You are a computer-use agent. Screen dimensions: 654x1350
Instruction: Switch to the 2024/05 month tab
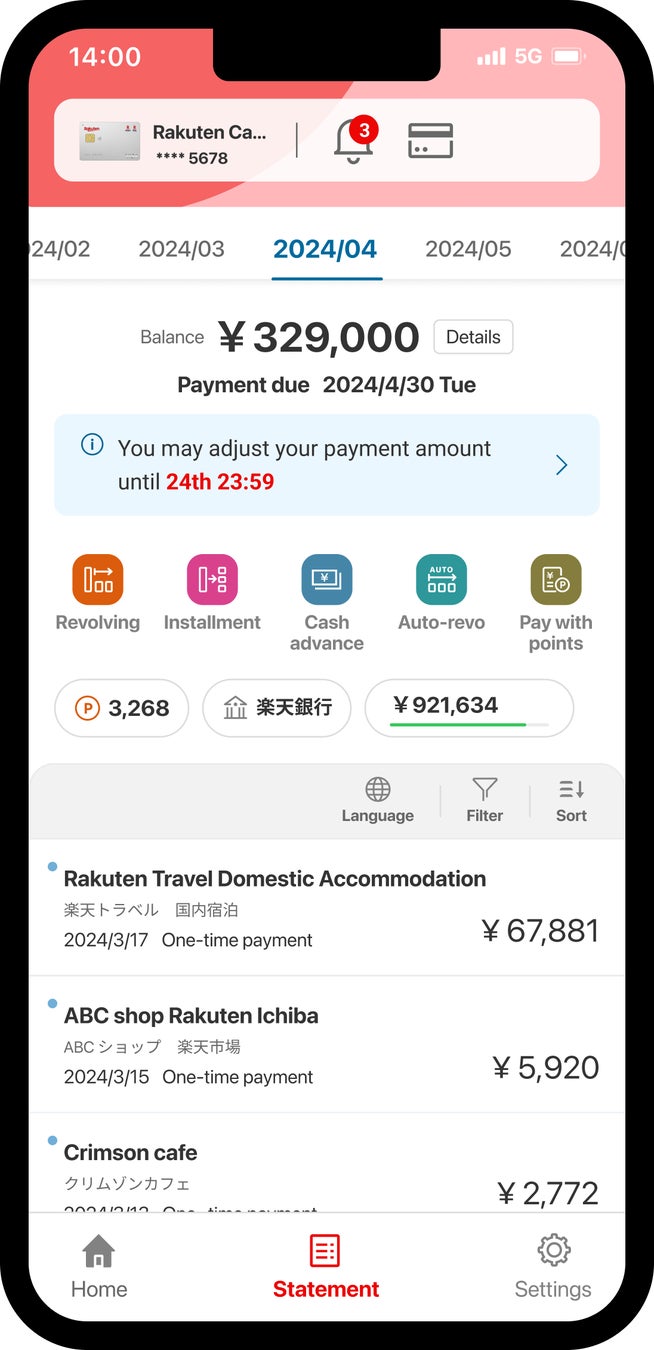[468, 249]
